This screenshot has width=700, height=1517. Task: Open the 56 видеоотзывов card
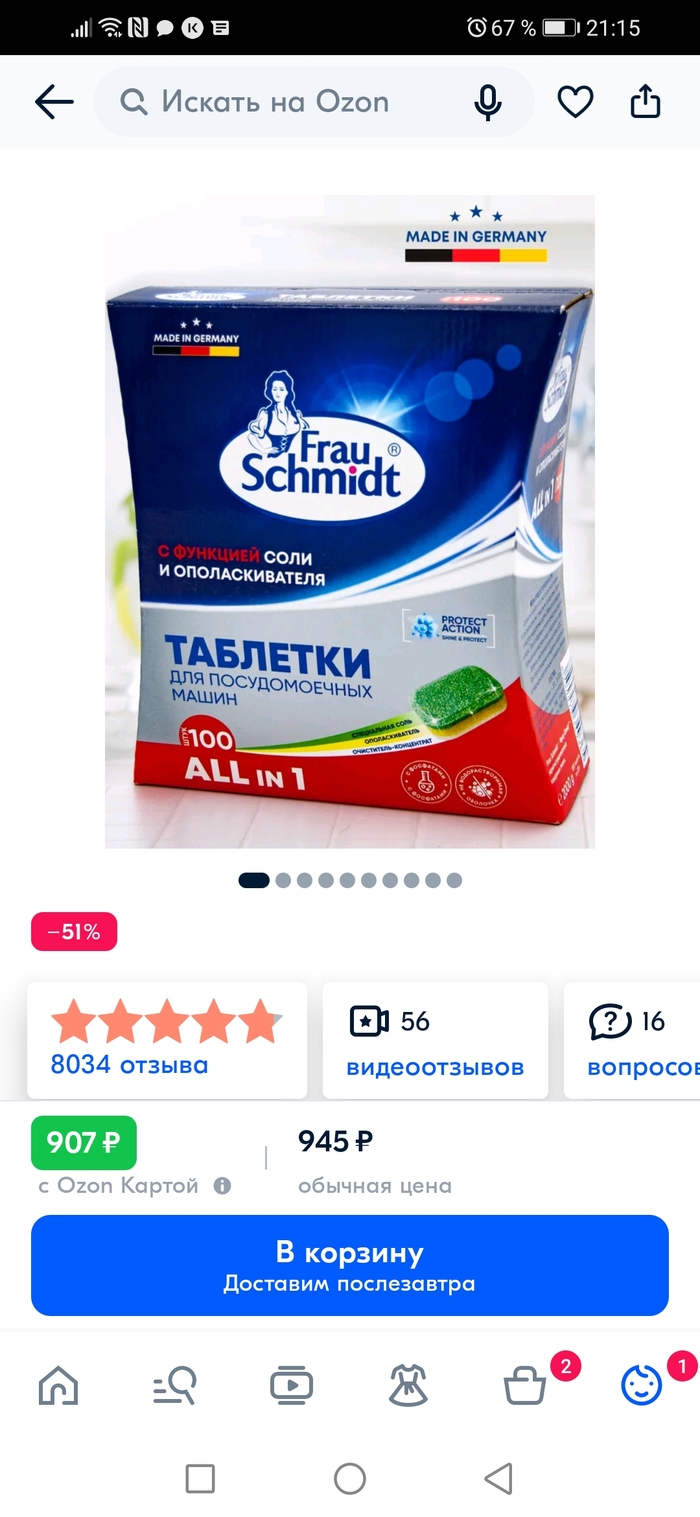click(x=435, y=1040)
